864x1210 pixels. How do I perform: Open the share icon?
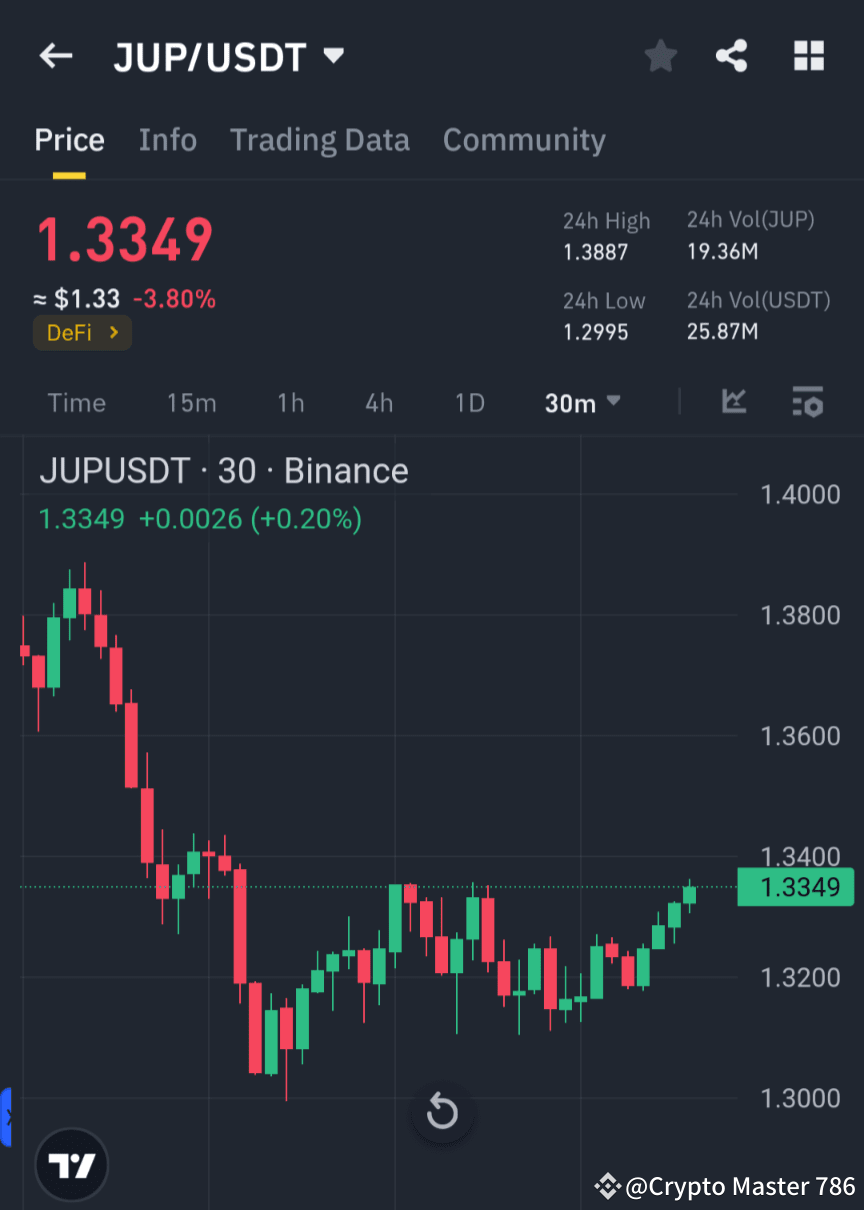[732, 56]
